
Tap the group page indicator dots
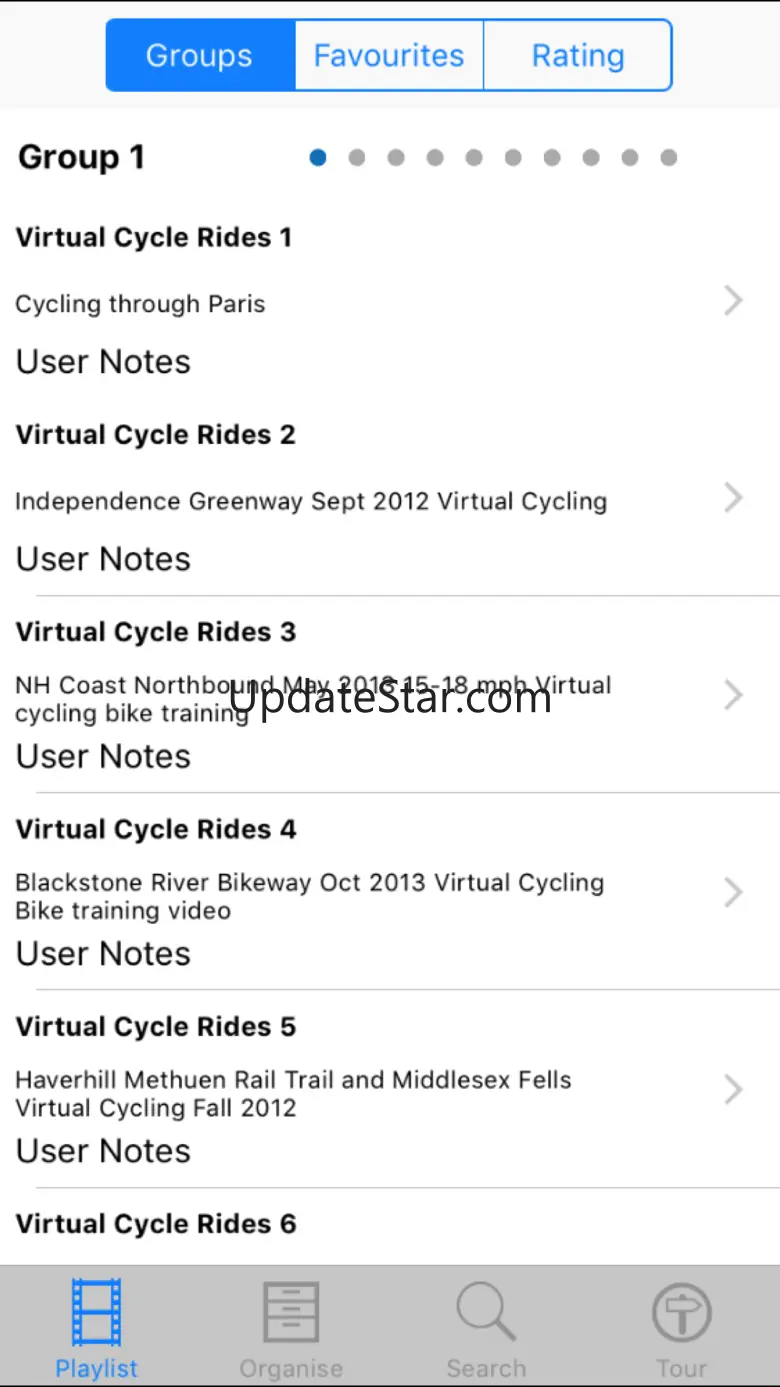493,157
